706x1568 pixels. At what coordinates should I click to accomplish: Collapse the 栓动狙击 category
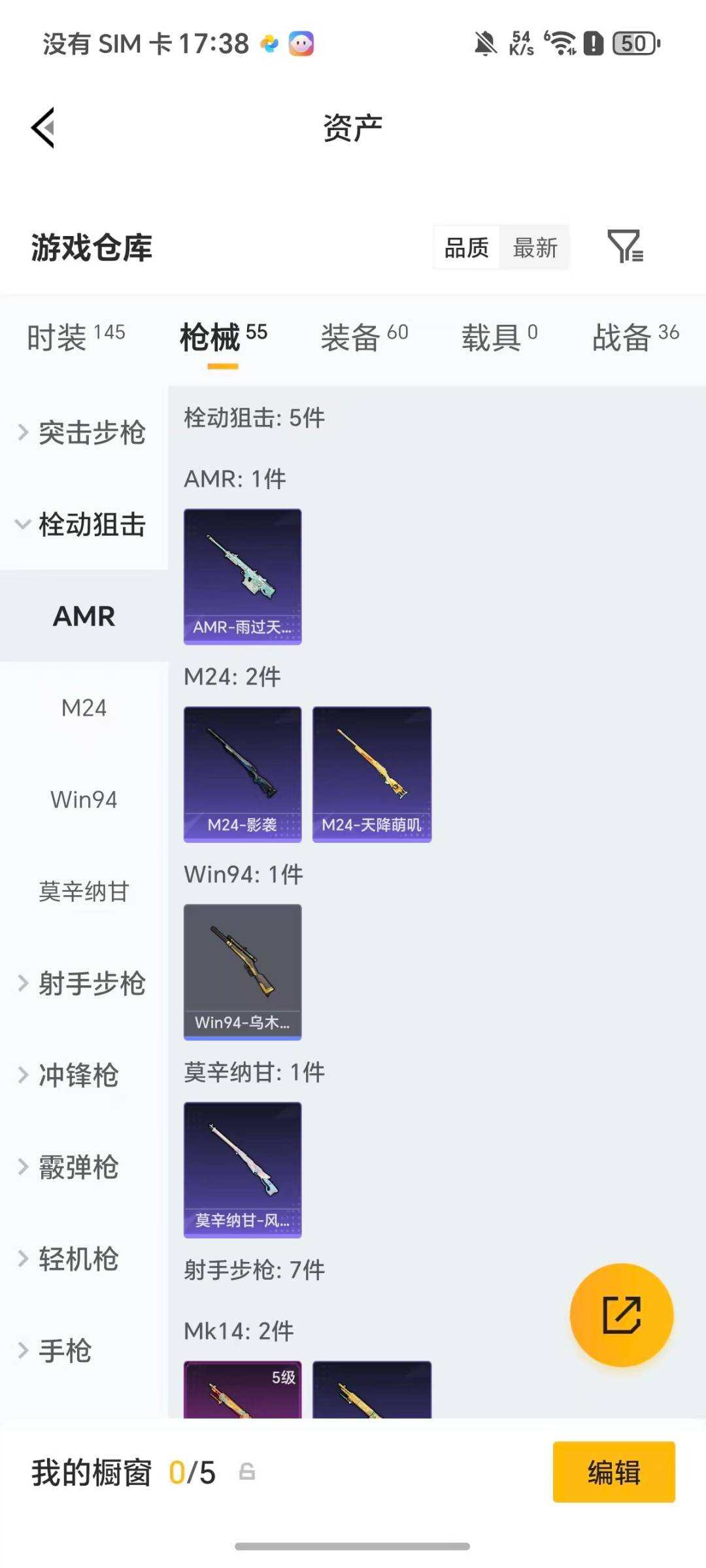(92, 524)
